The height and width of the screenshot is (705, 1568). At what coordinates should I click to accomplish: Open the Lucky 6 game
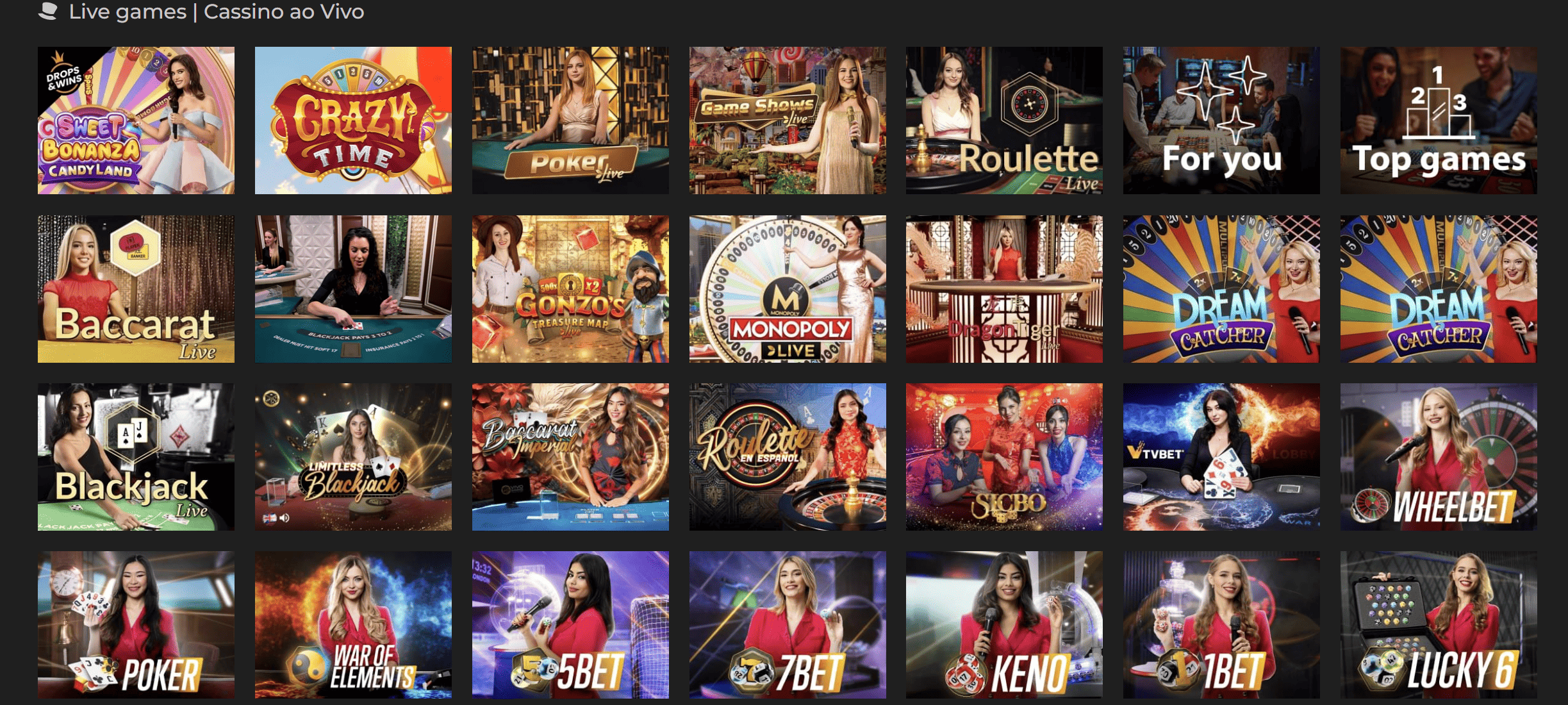1439,624
